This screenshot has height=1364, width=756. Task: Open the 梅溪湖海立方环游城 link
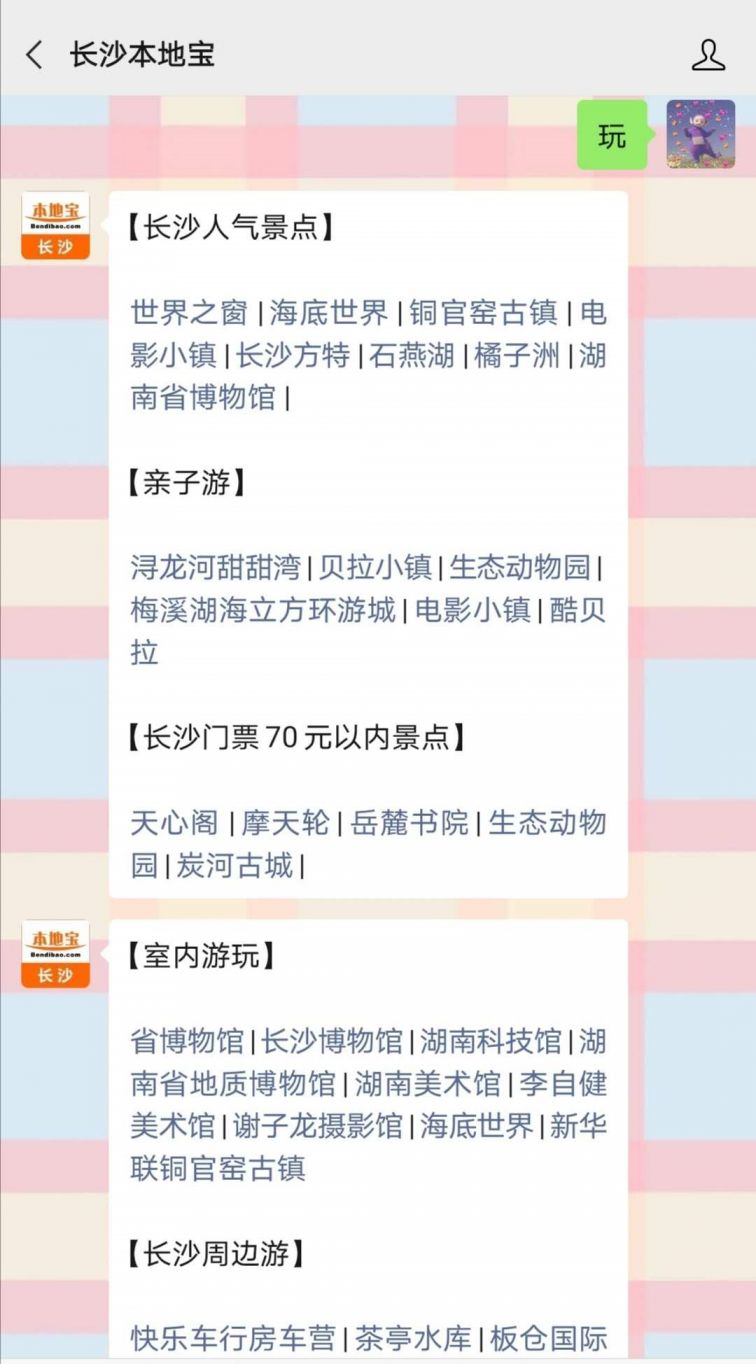(263, 610)
